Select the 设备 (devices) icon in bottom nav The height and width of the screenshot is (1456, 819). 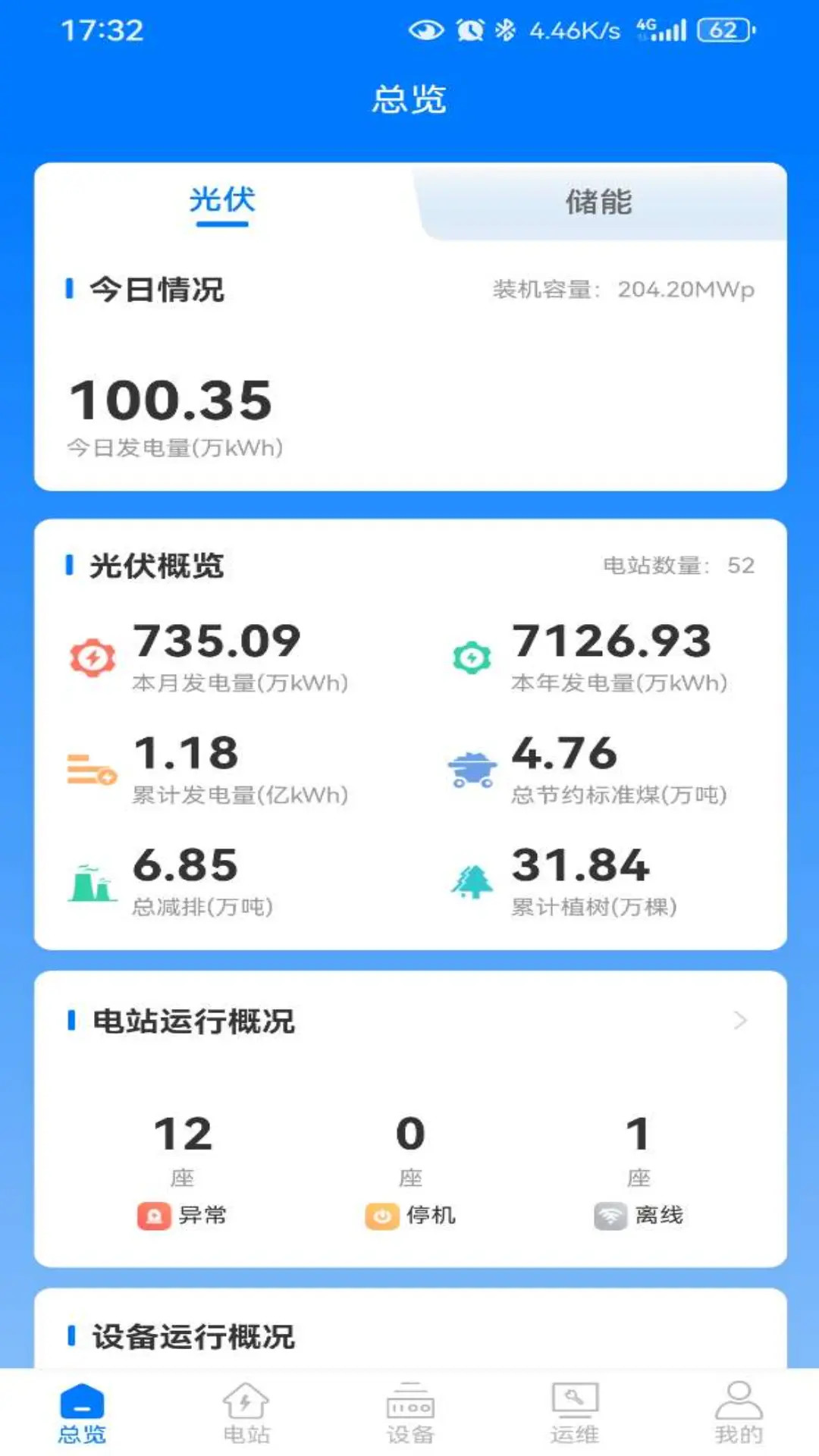point(409,1404)
